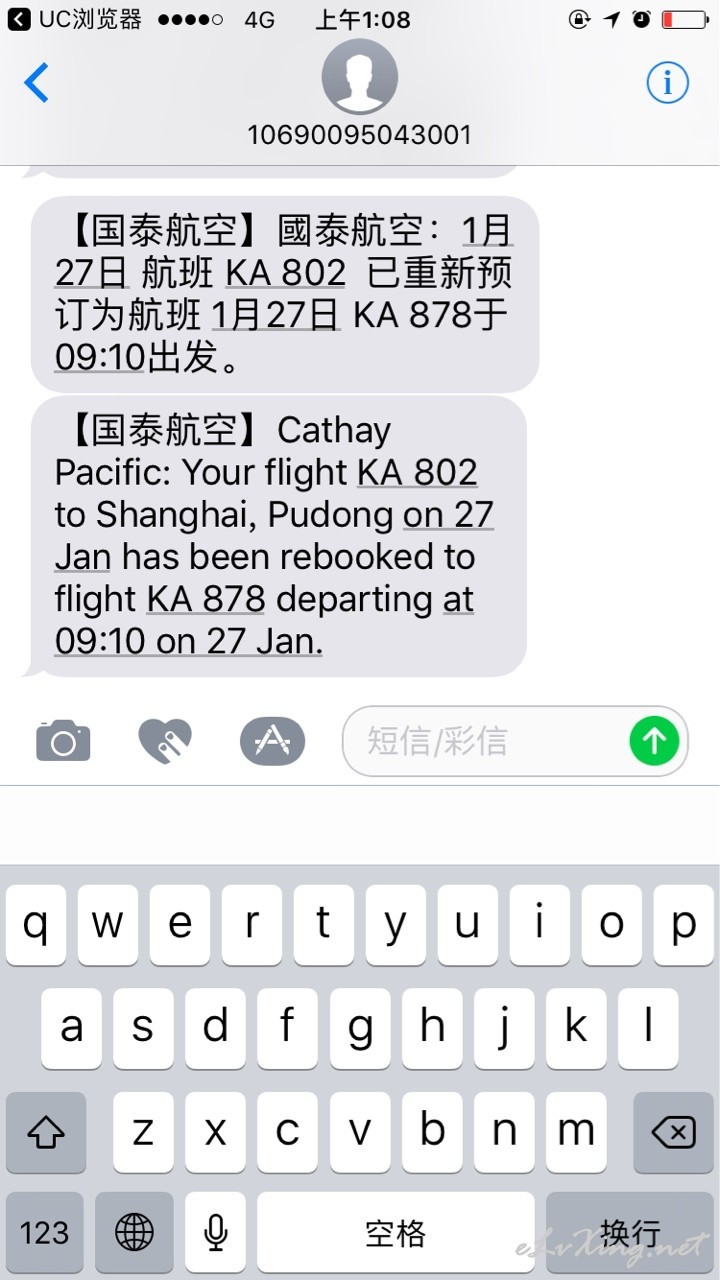Open the conversation details info icon
Screen dimensions: 720x1280
(667, 82)
